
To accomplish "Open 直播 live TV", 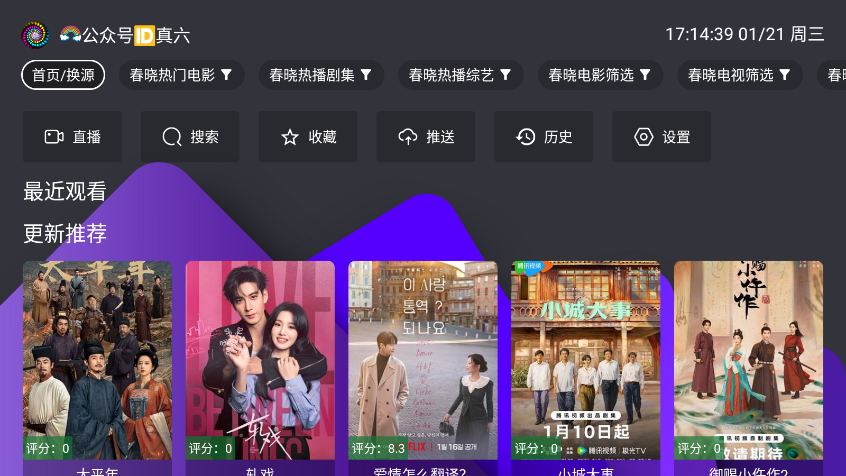I will tap(72, 137).
